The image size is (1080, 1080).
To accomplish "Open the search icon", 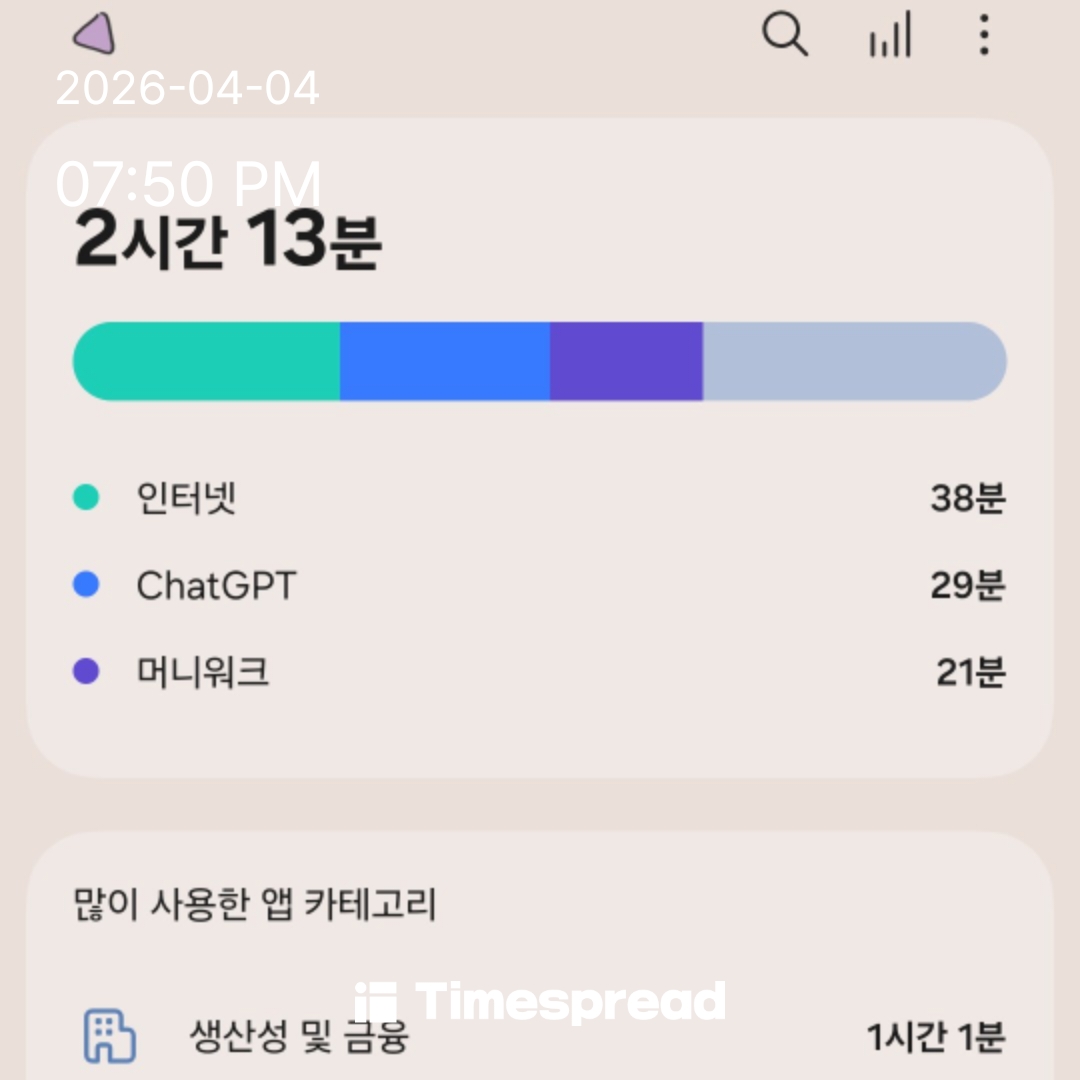I will click(x=785, y=36).
